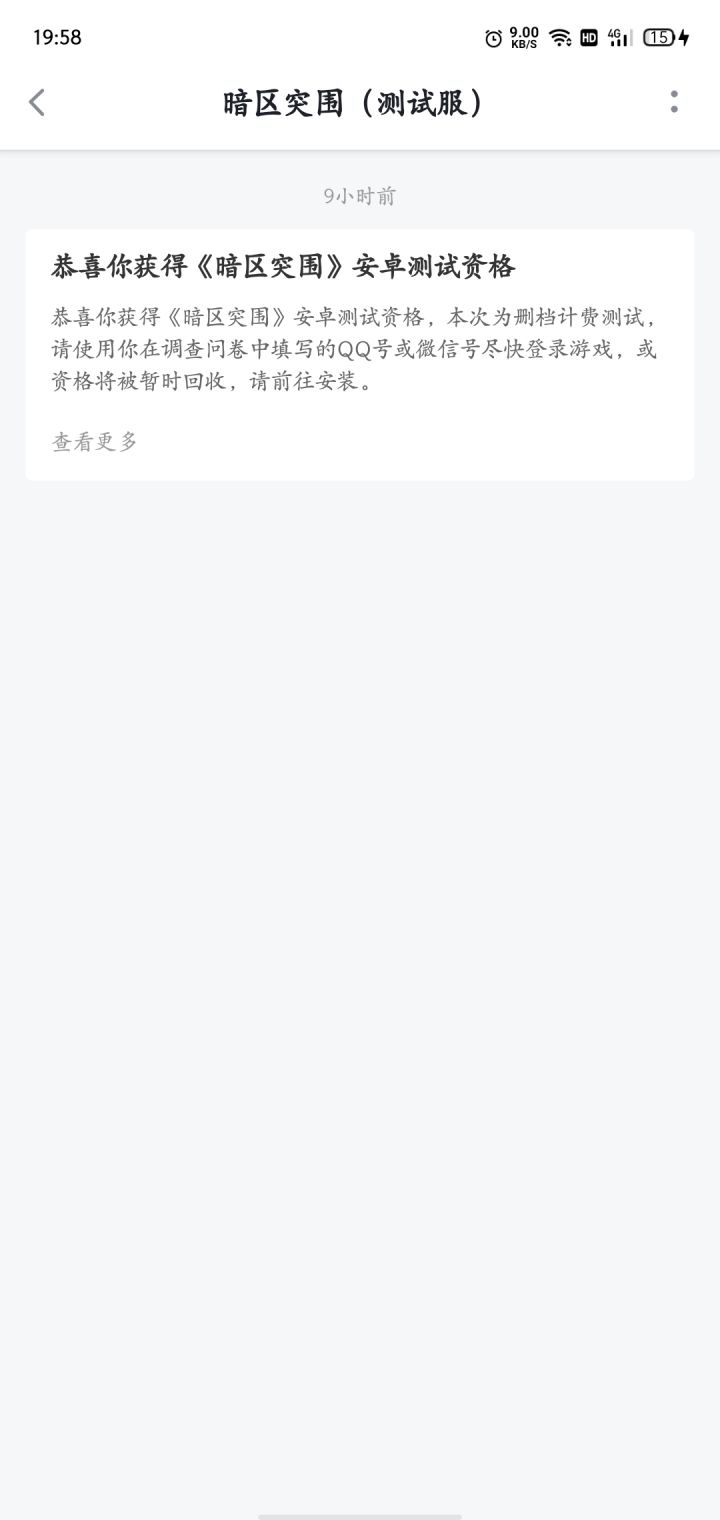Viewport: 720px width, 1520px height.
Task: Select the 暗区突围（测试服）title bar
Action: point(355,102)
